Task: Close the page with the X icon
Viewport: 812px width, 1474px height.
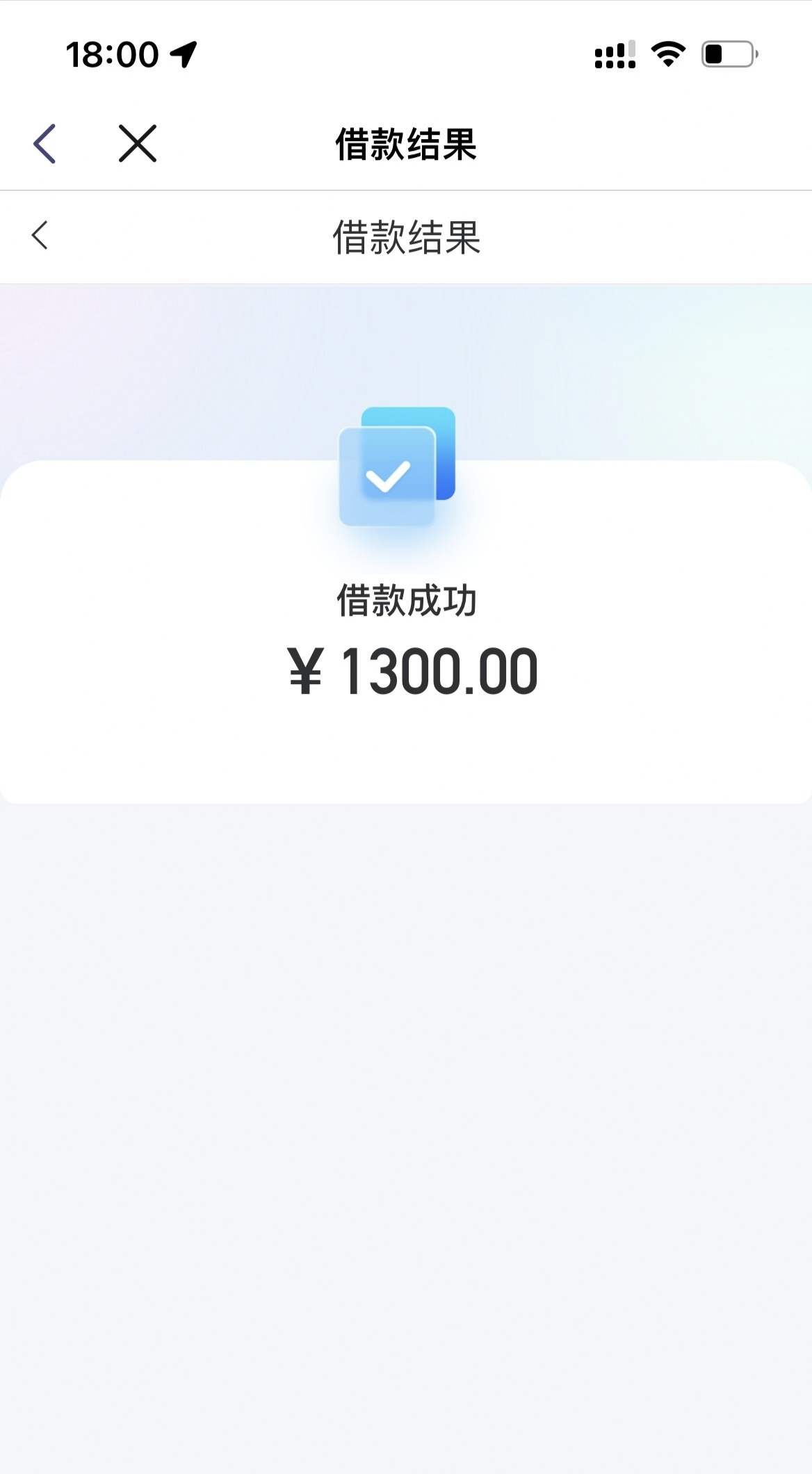Action: point(138,144)
